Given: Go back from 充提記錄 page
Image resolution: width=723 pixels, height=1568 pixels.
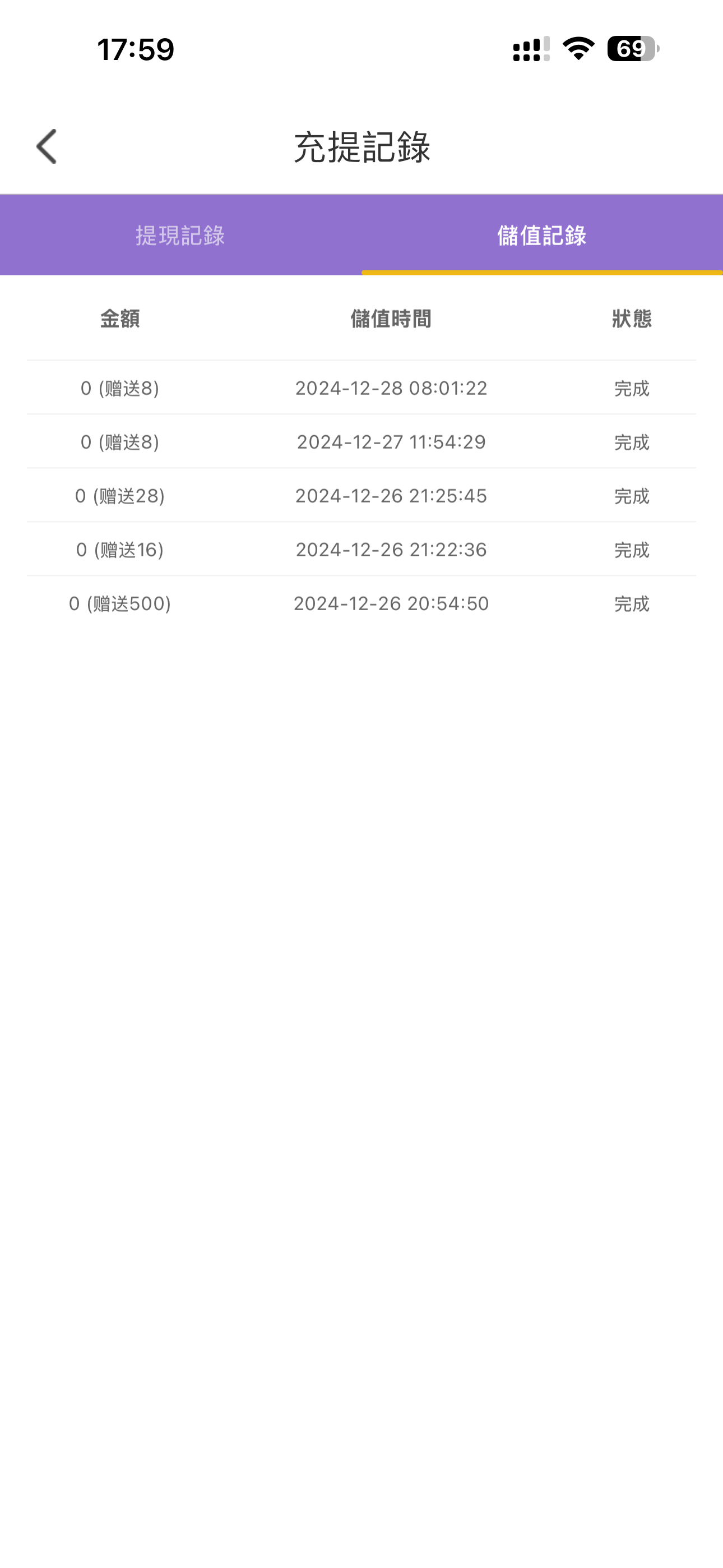Looking at the screenshot, I should pos(47,147).
